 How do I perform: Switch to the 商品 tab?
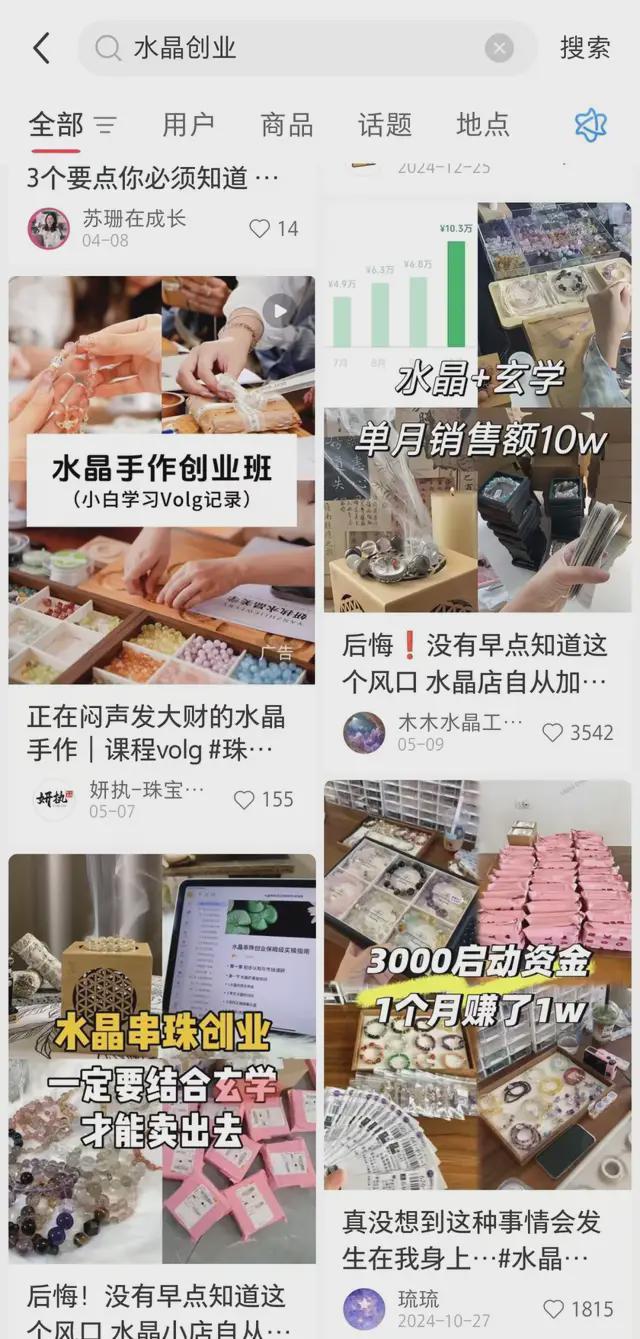click(287, 125)
